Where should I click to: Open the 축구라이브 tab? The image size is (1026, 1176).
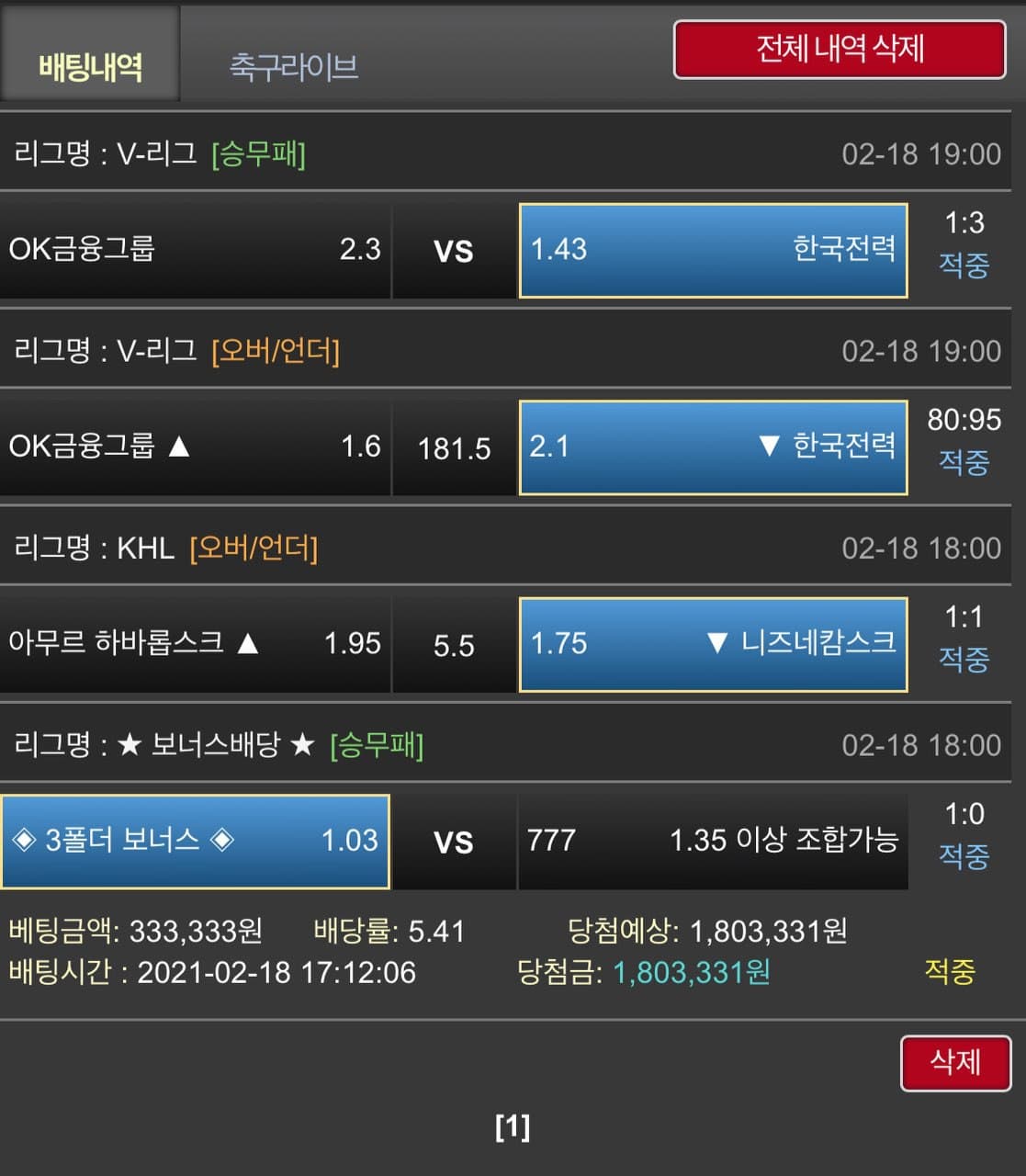(x=293, y=66)
